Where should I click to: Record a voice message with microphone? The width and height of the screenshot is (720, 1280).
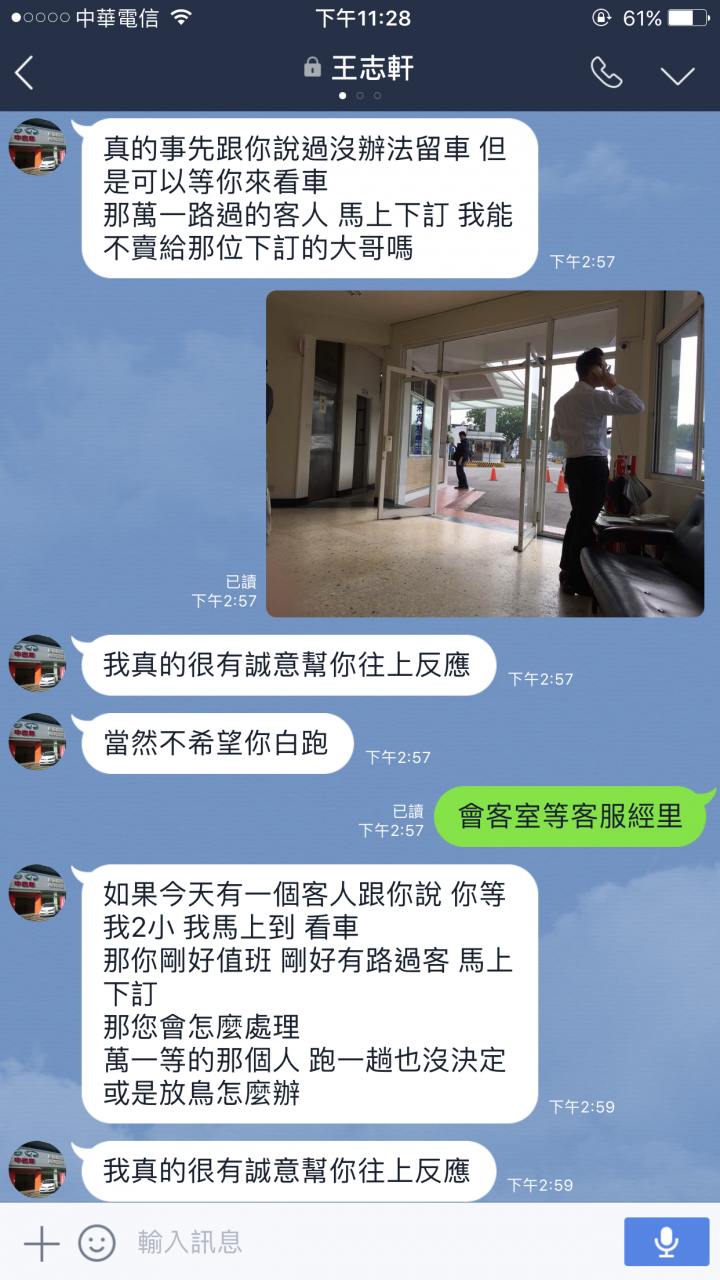[666, 1242]
